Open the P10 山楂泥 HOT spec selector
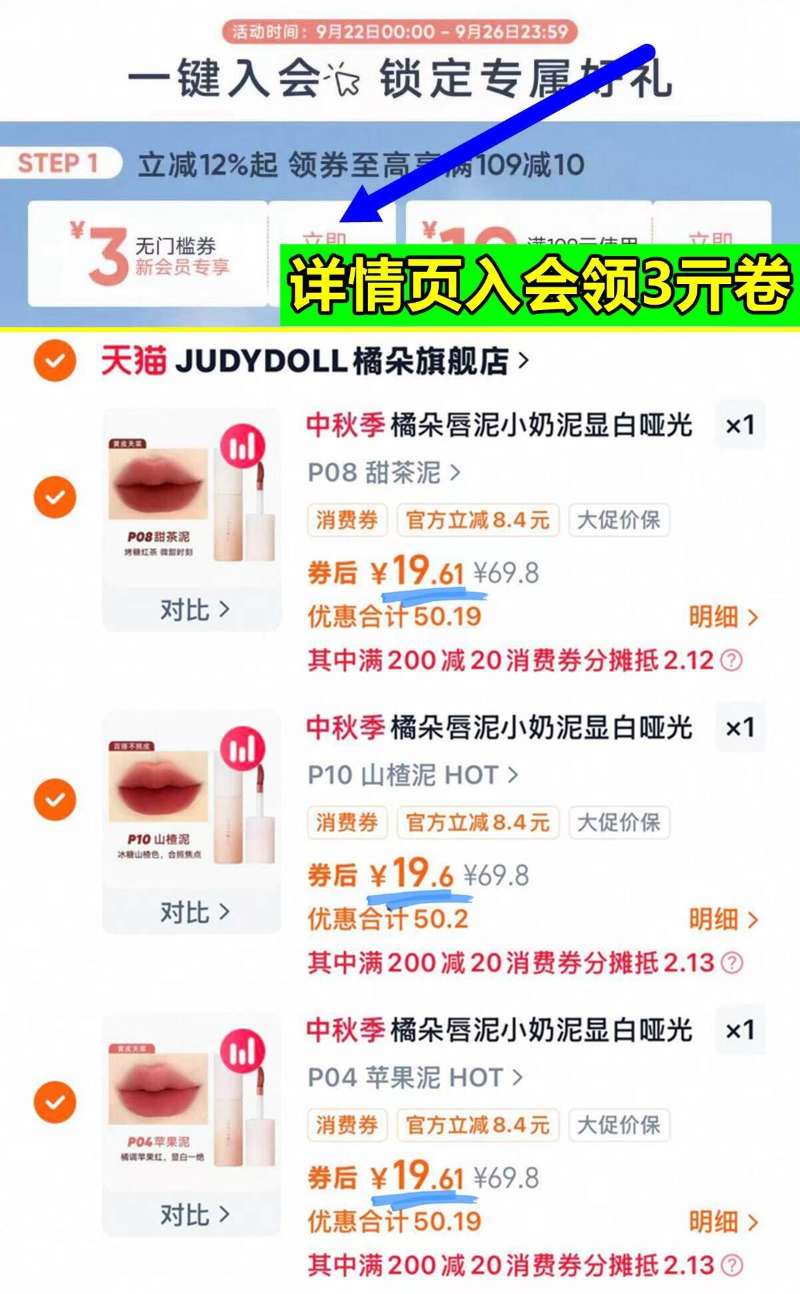This screenshot has height=1294, width=800. [400, 775]
